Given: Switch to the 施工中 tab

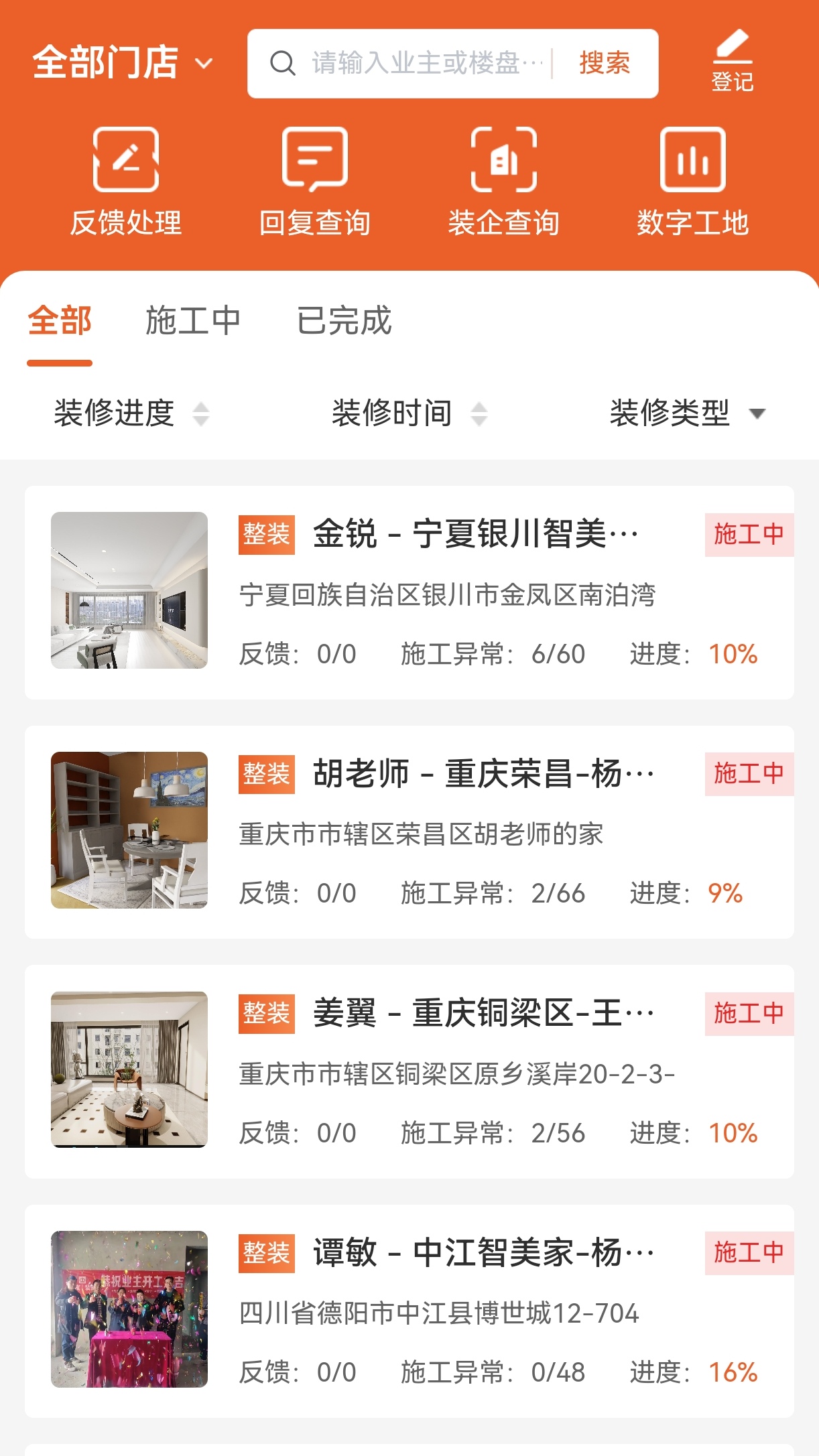Looking at the screenshot, I should tap(193, 322).
